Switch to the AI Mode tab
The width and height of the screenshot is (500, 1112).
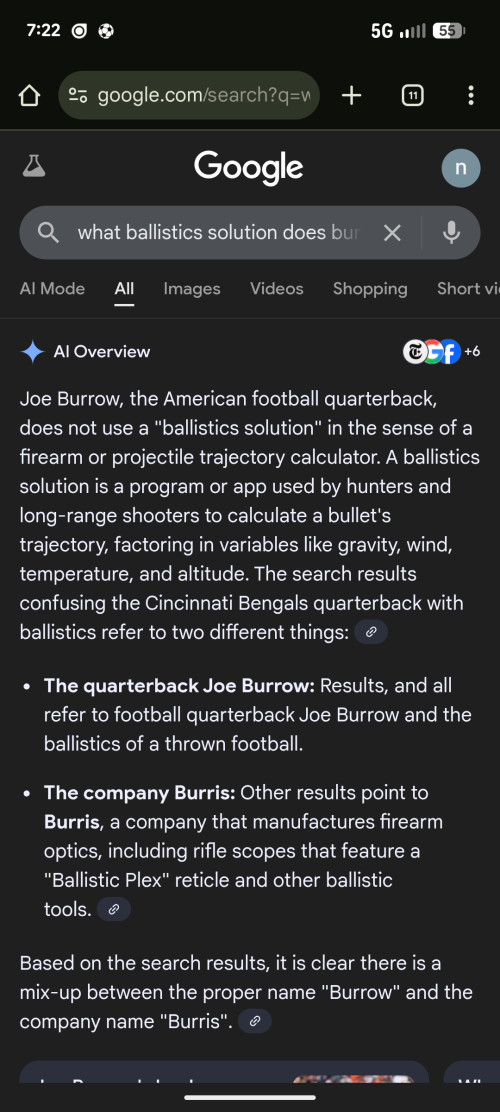pos(52,289)
